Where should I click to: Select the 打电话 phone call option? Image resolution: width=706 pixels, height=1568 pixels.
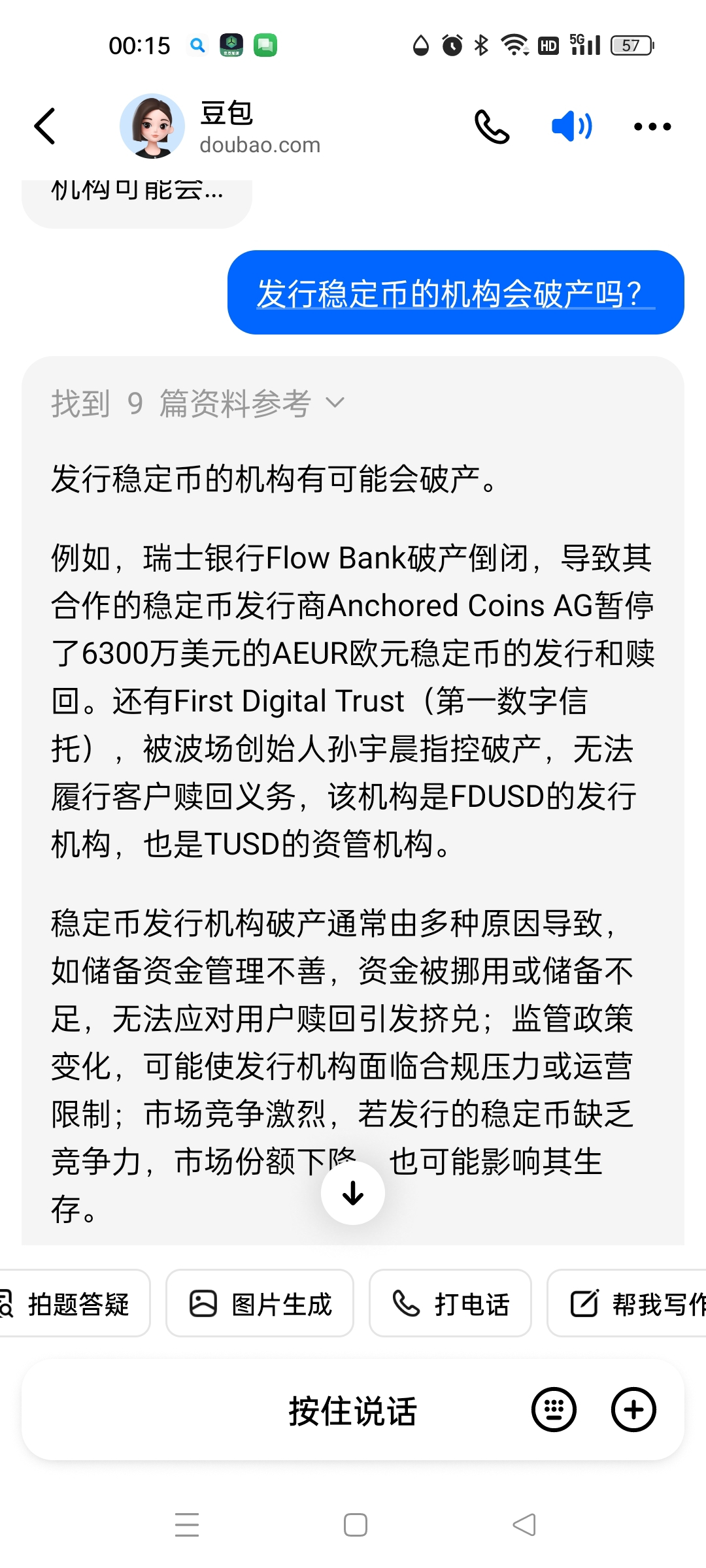(x=450, y=1303)
